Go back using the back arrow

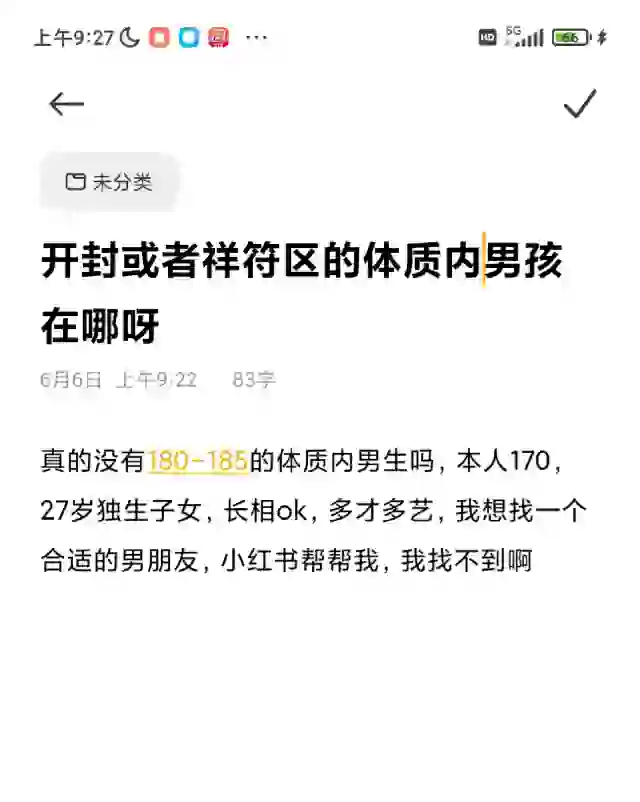coord(66,104)
